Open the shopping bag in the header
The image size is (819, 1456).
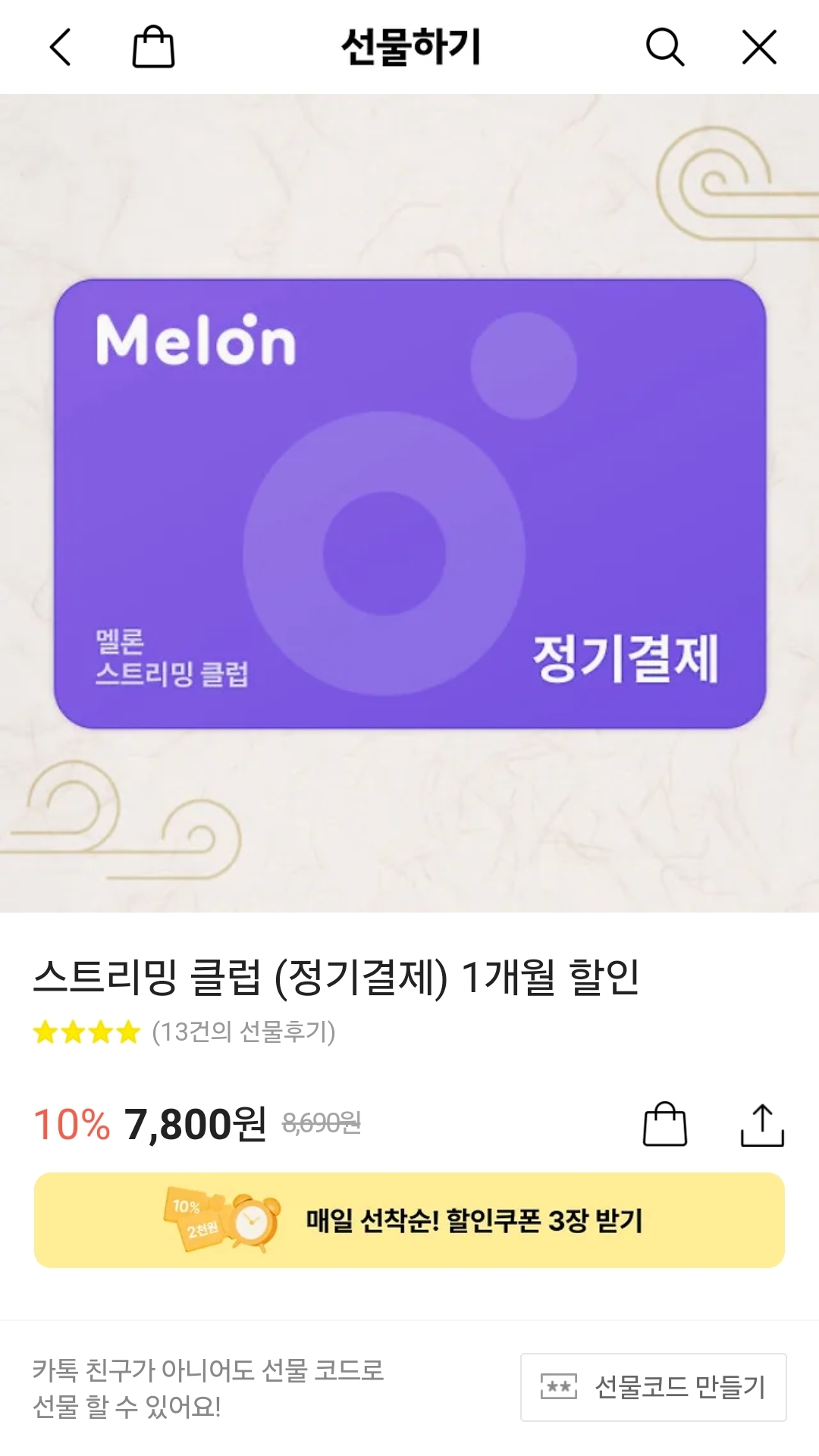(153, 48)
